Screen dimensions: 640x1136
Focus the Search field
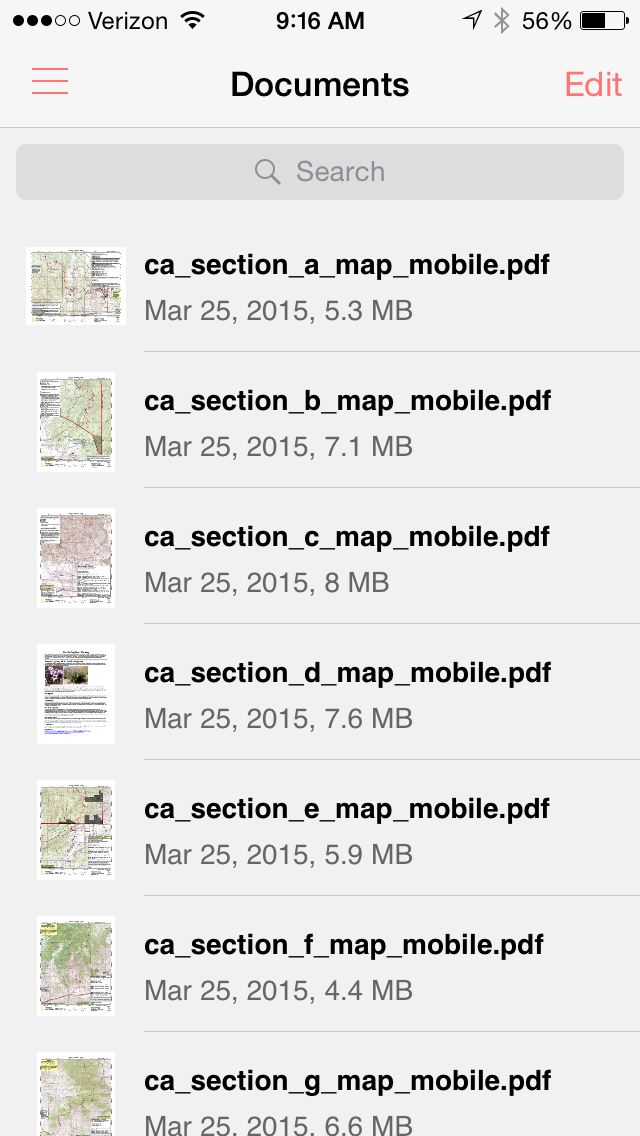(x=320, y=172)
